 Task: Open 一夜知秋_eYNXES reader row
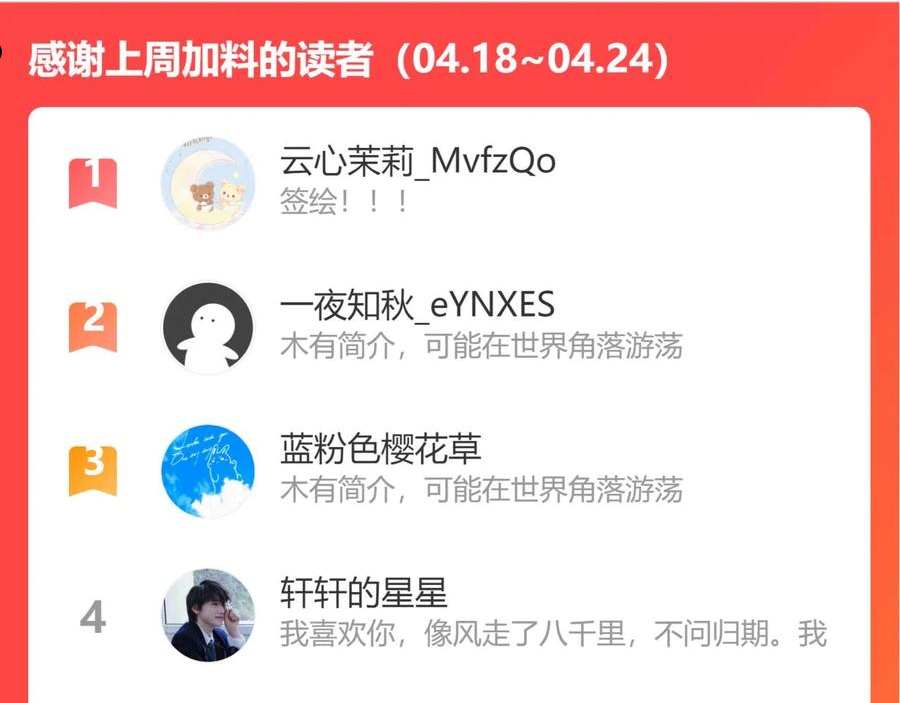coord(449,328)
